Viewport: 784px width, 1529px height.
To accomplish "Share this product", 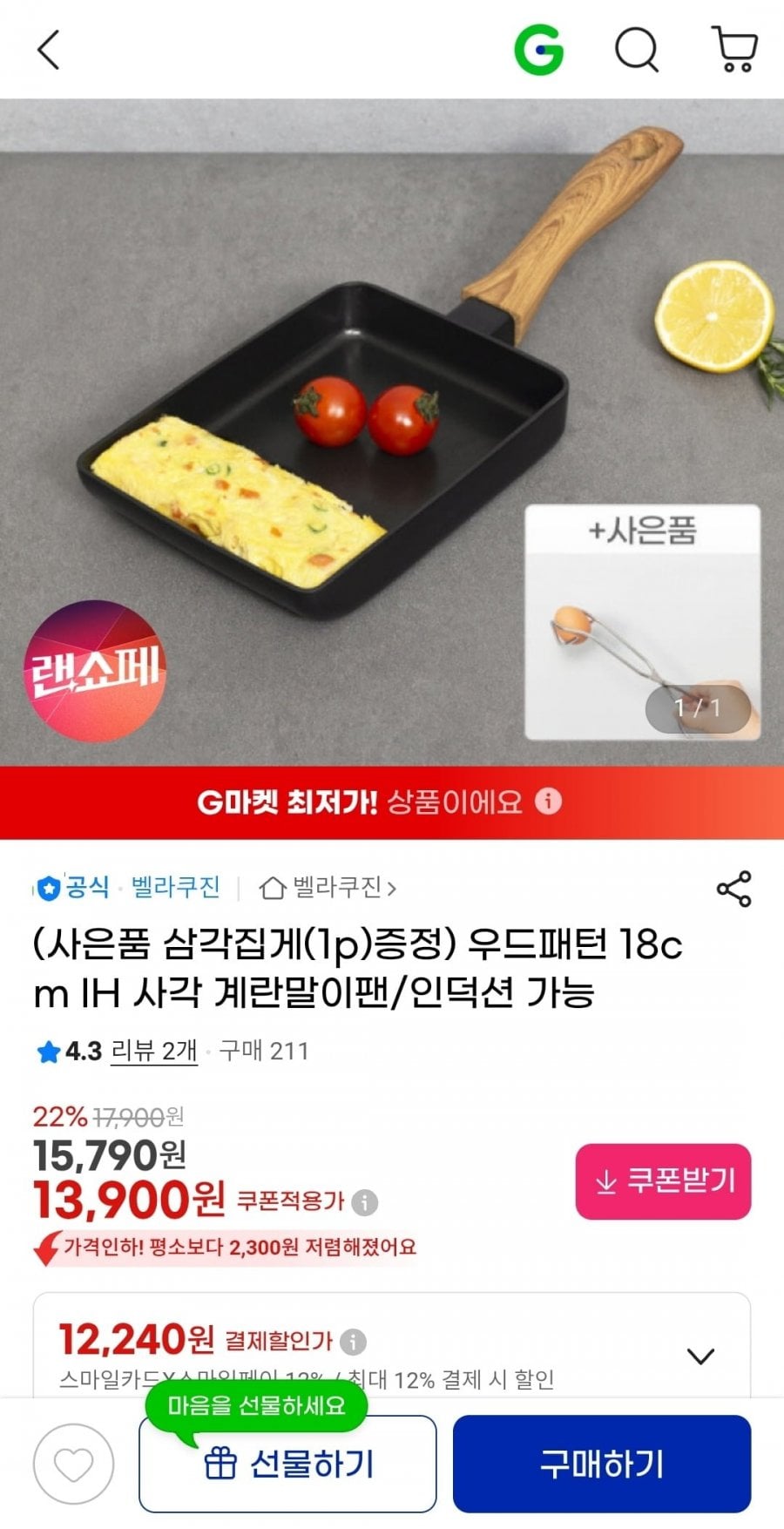I will pyautogui.click(x=733, y=889).
